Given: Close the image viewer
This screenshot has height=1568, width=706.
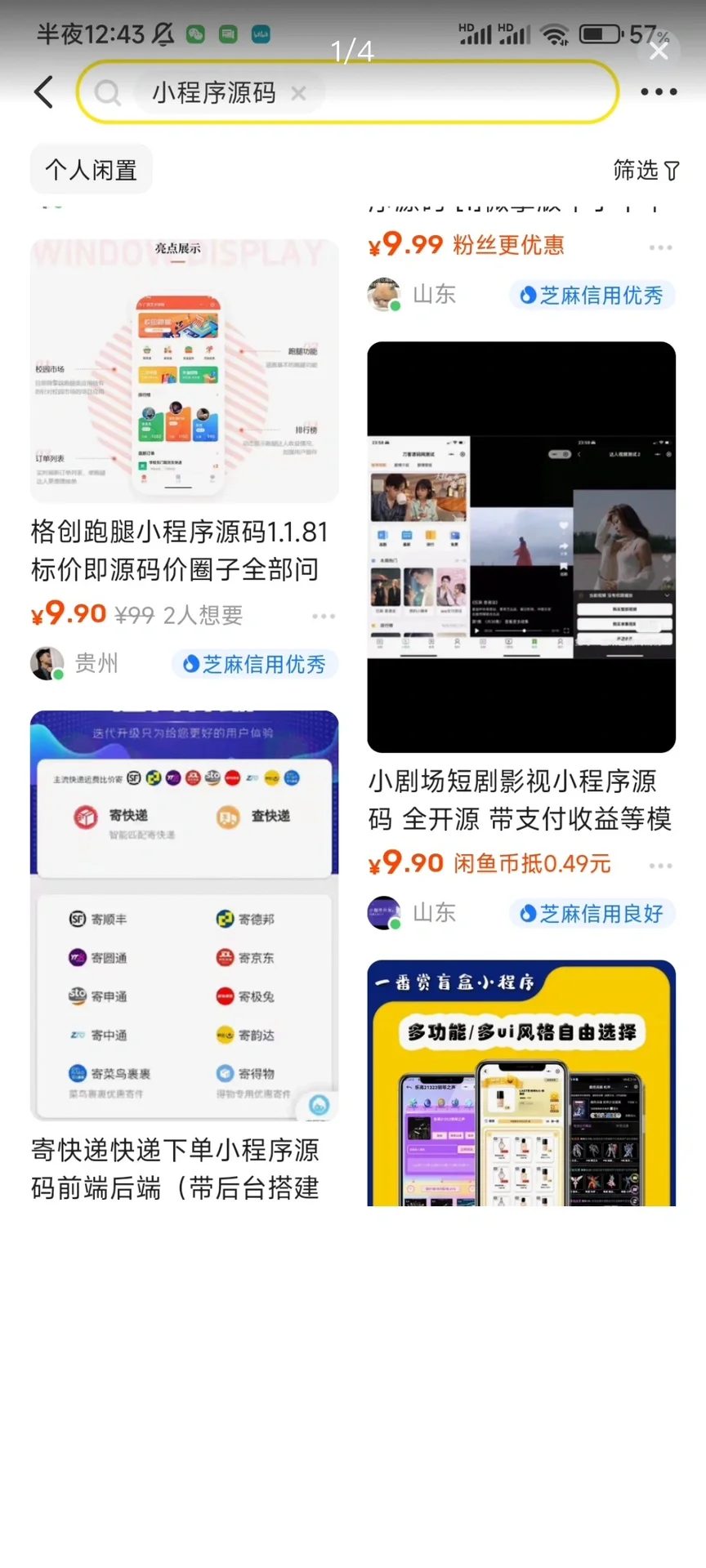Looking at the screenshot, I should [x=659, y=51].
